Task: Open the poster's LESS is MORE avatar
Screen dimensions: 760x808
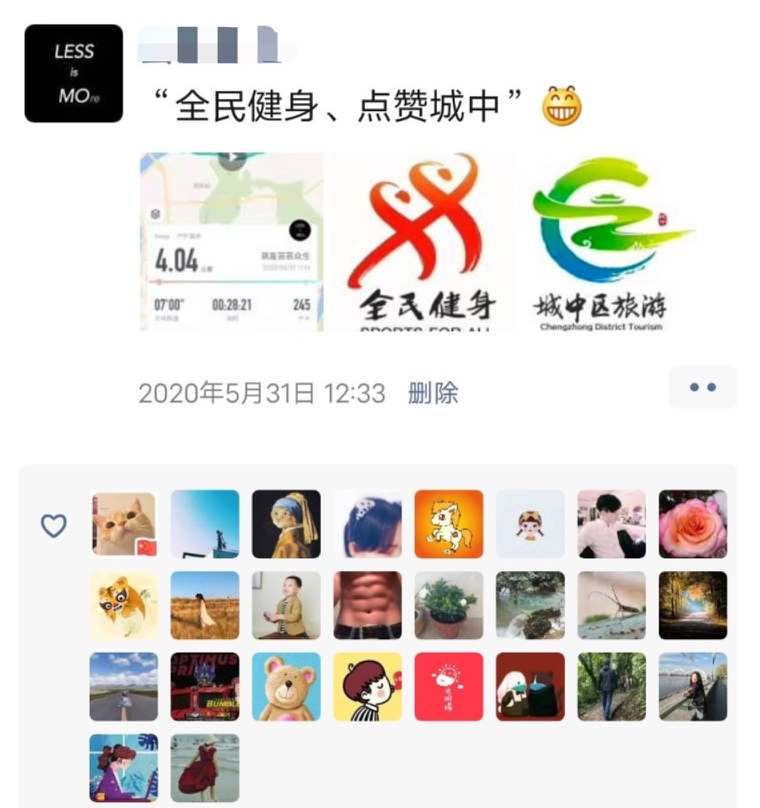Action: [x=73, y=73]
